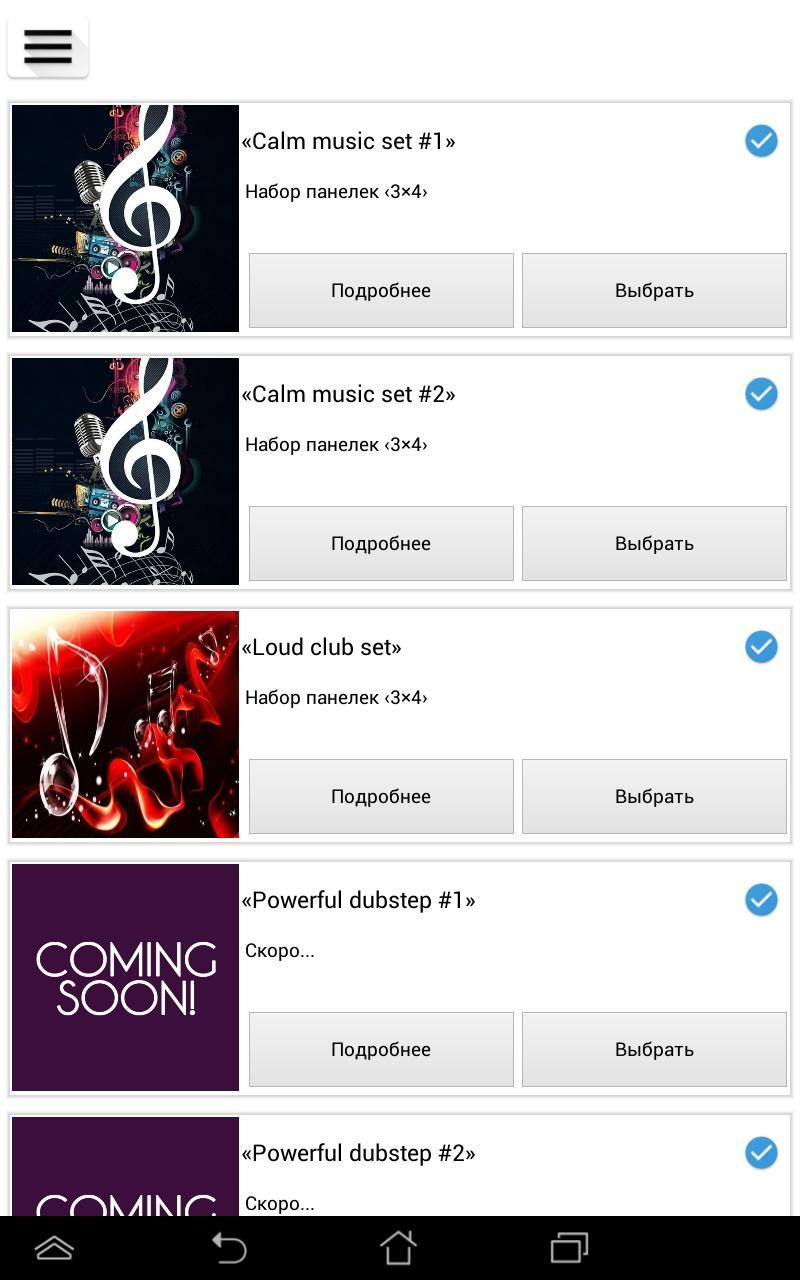
Task: Open the Calm music set #1 cover image
Action: click(x=125, y=218)
